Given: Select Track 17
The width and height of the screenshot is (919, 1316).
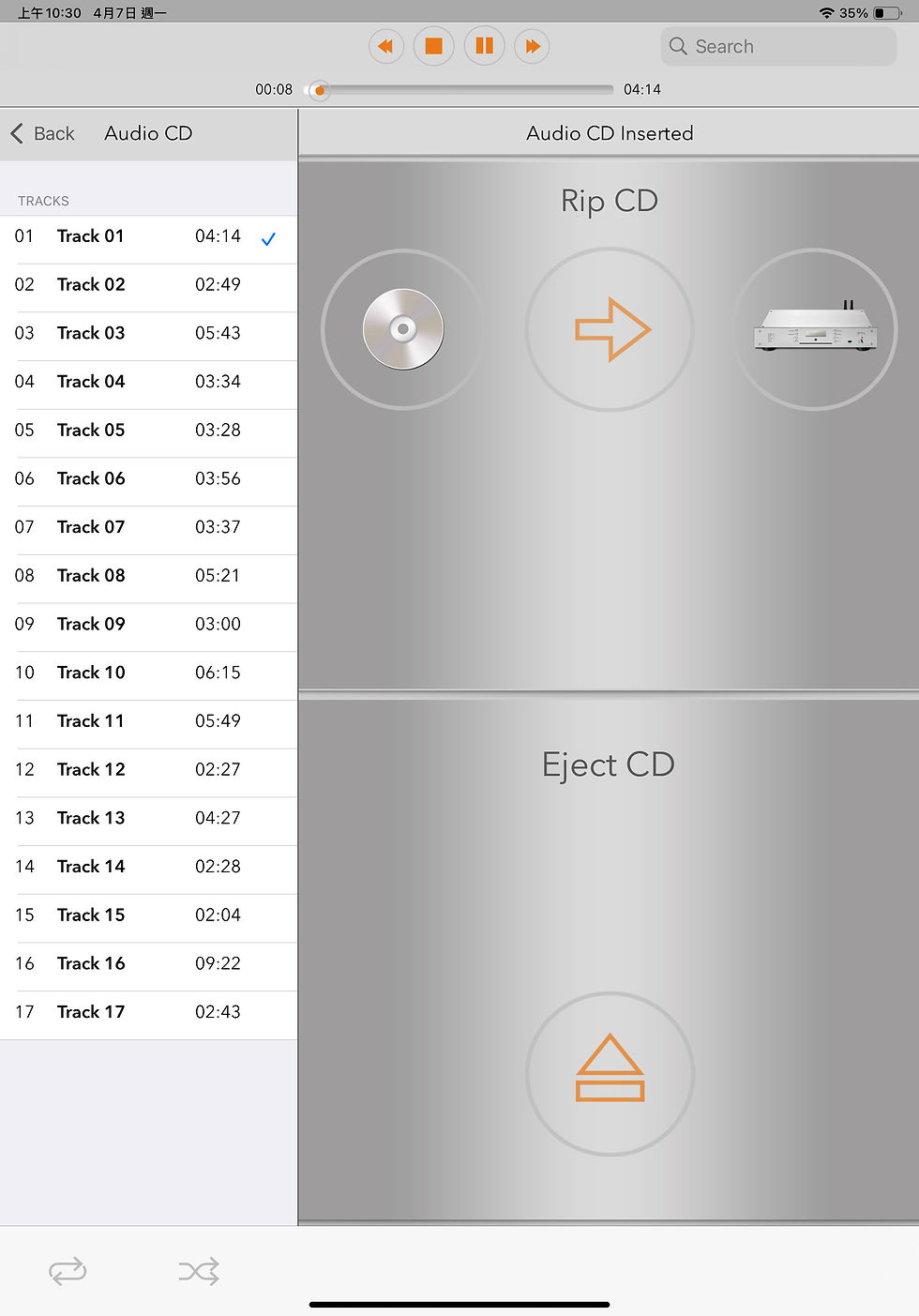Looking at the screenshot, I should [x=91, y=1012].
